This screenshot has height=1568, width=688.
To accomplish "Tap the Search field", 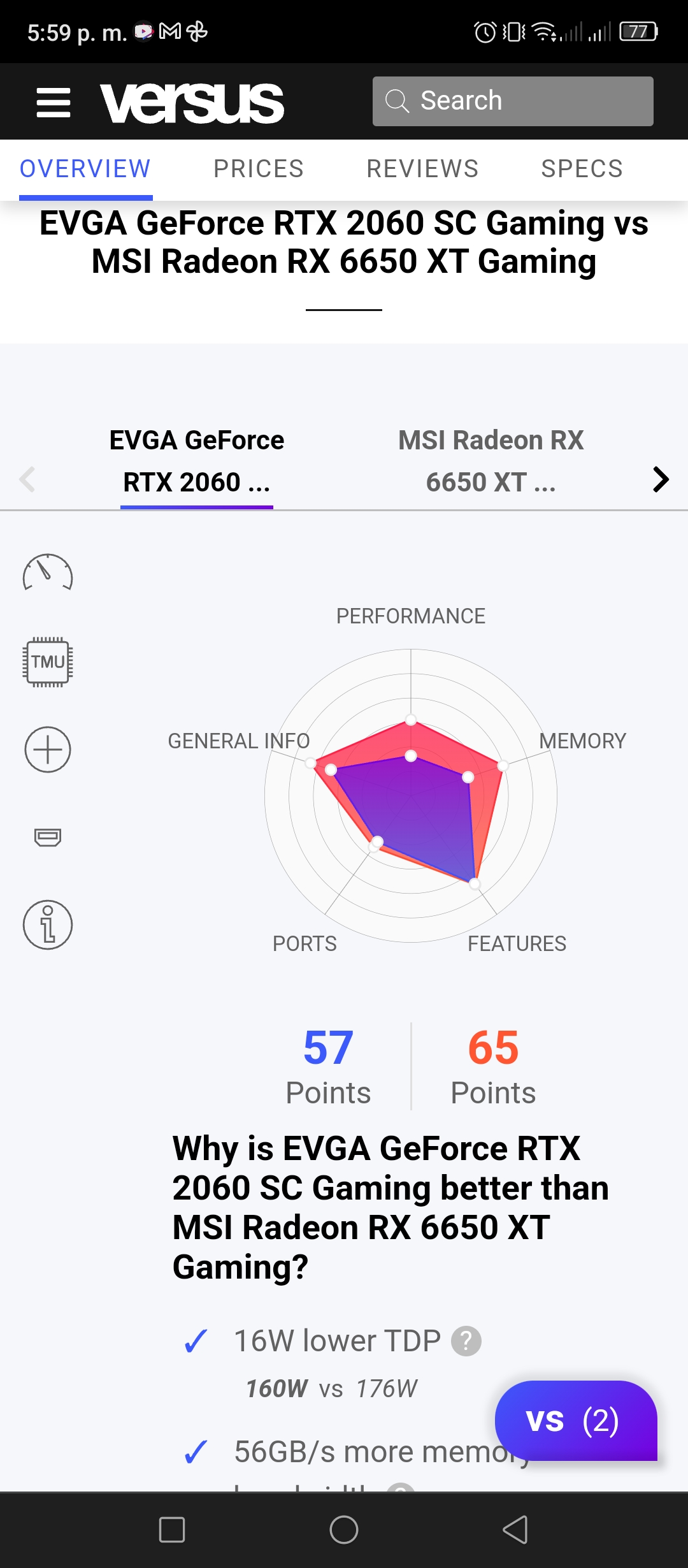I will tap(513, 101).
